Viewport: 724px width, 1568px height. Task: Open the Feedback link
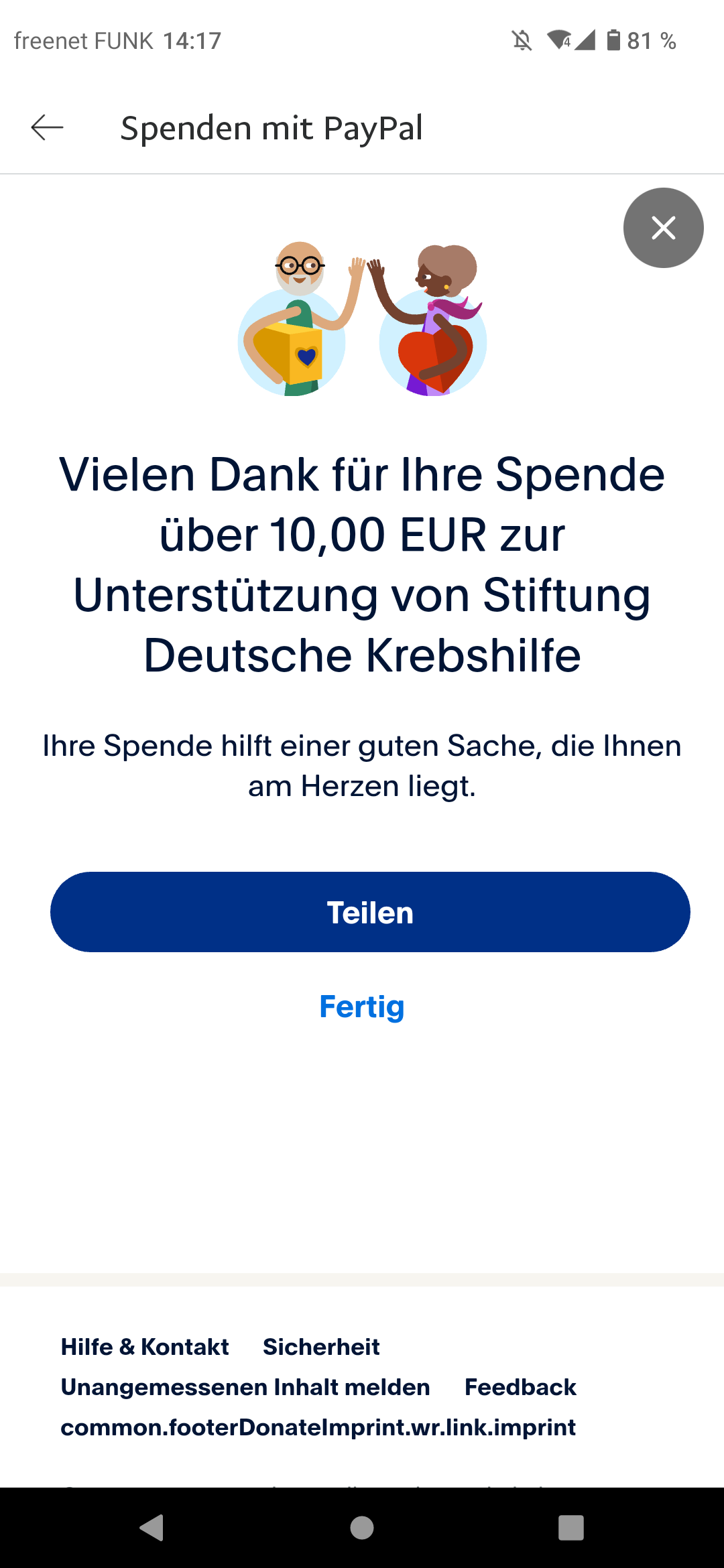[x=520, y=1387]
